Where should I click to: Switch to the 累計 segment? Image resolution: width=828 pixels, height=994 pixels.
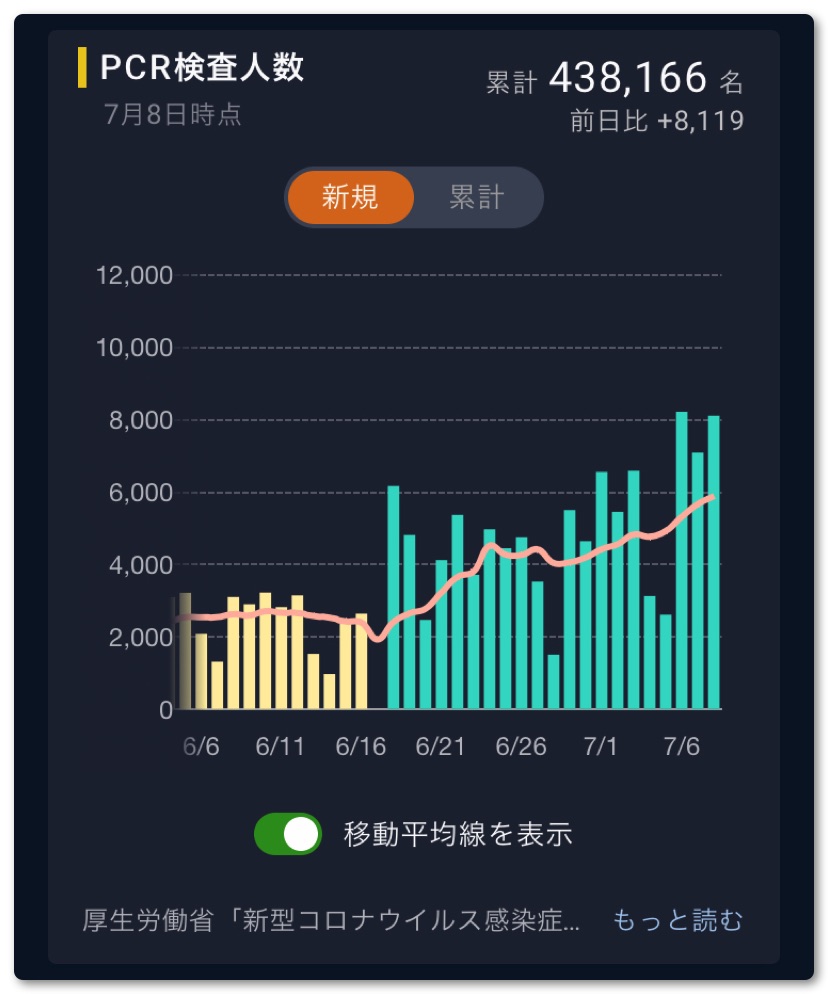click(x=476, y=197)
